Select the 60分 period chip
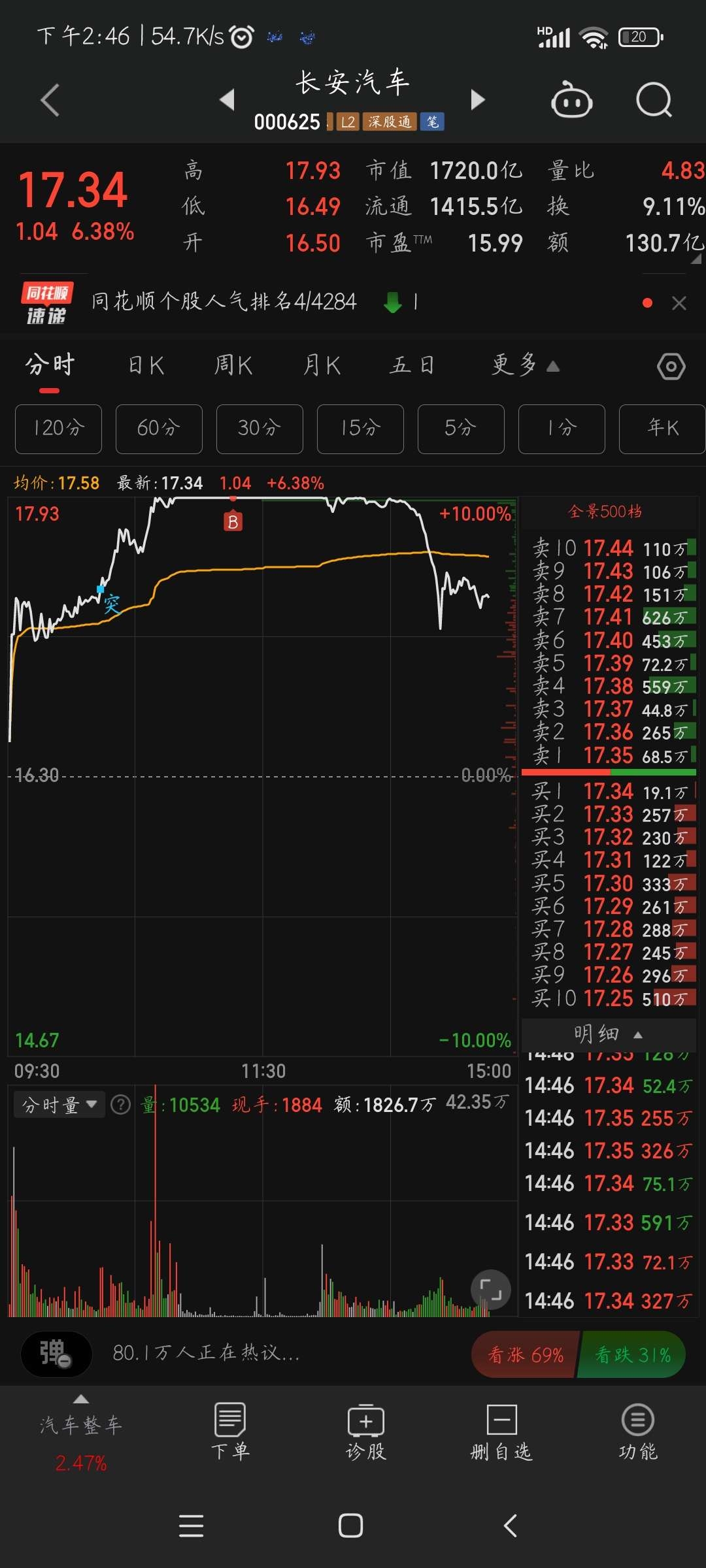The image size is (706, 1568). [x=159, y=429]
